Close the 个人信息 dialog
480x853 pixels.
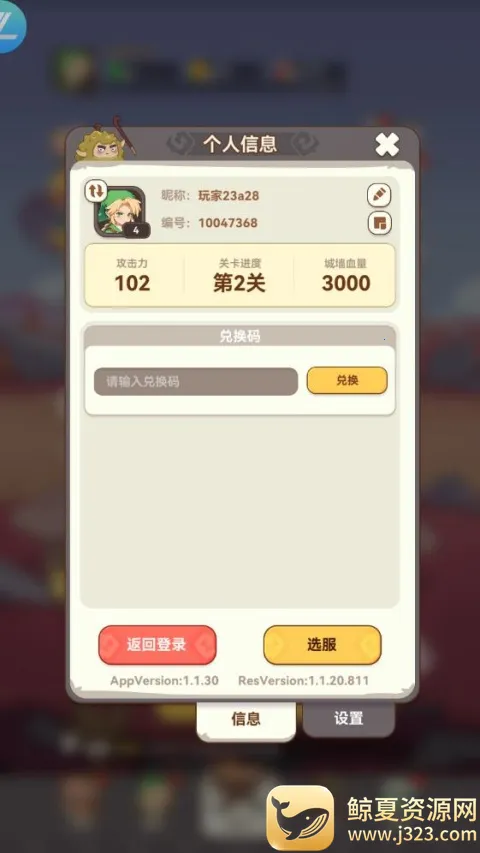coord(387,145)
